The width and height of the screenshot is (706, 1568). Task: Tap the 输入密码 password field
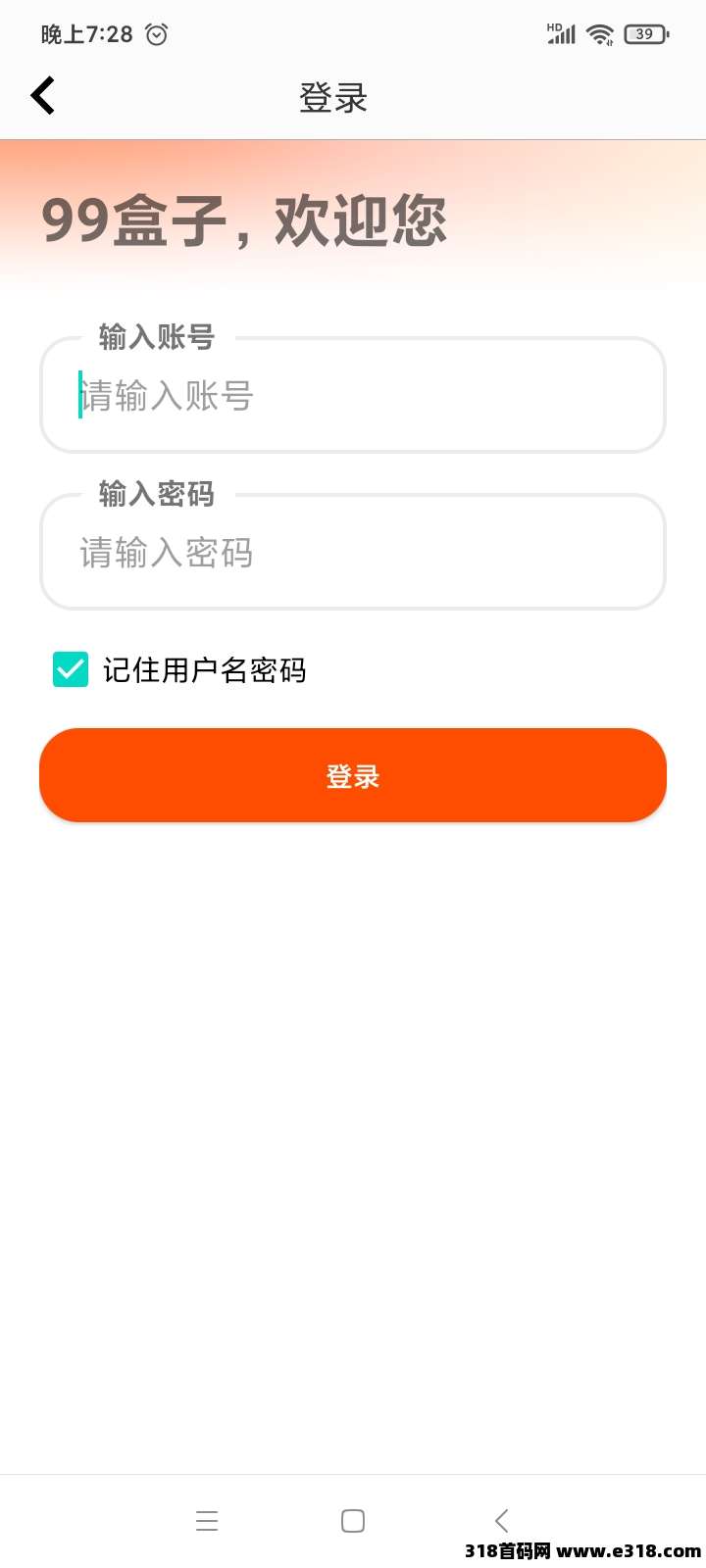click(353, 554)
